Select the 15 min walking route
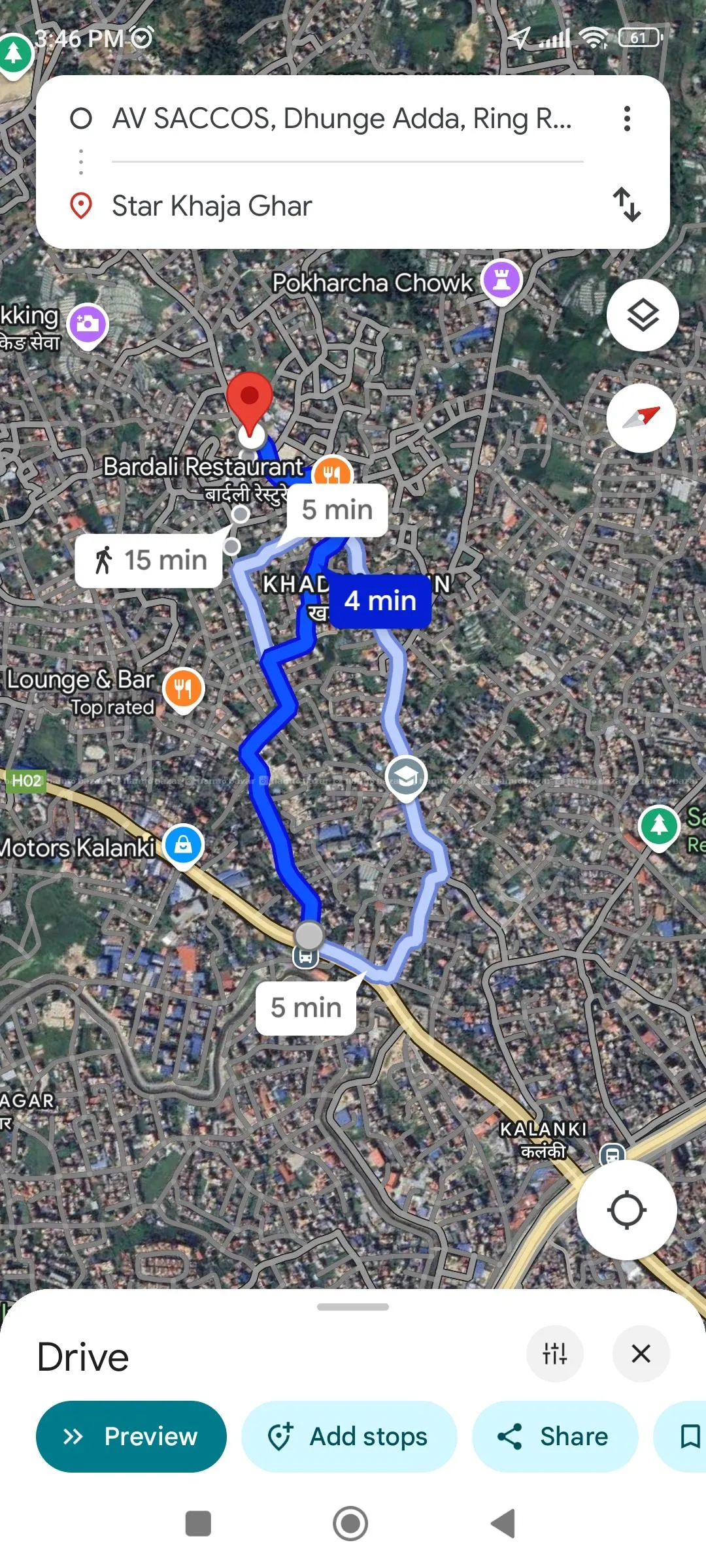 coord(149,561)
